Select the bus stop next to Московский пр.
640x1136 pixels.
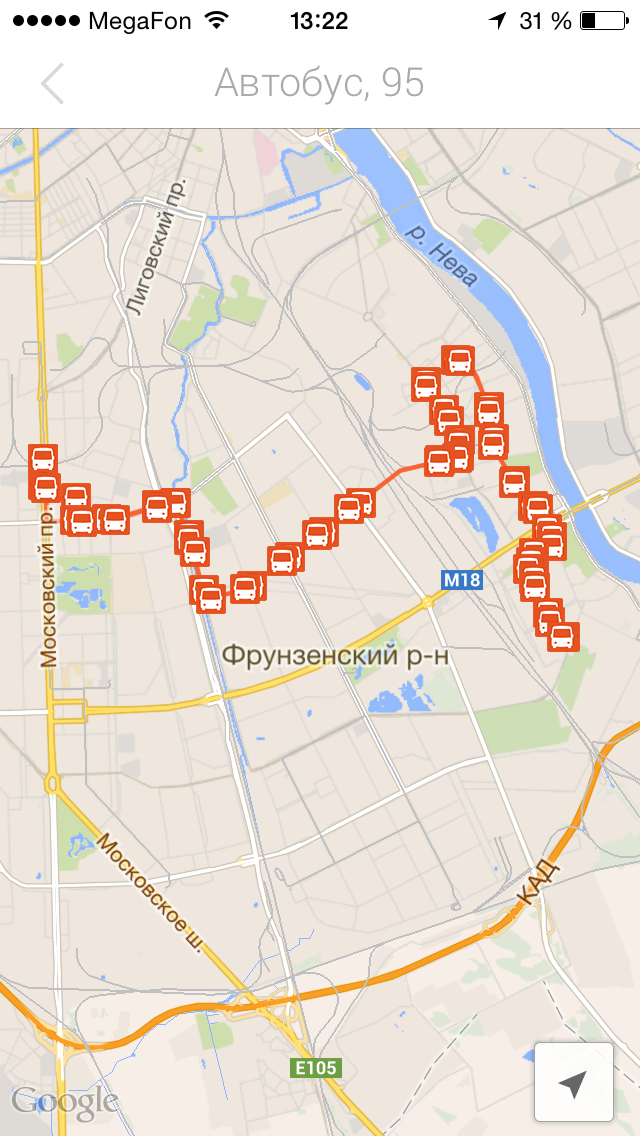pyautogui.click(x=42, y=460)
